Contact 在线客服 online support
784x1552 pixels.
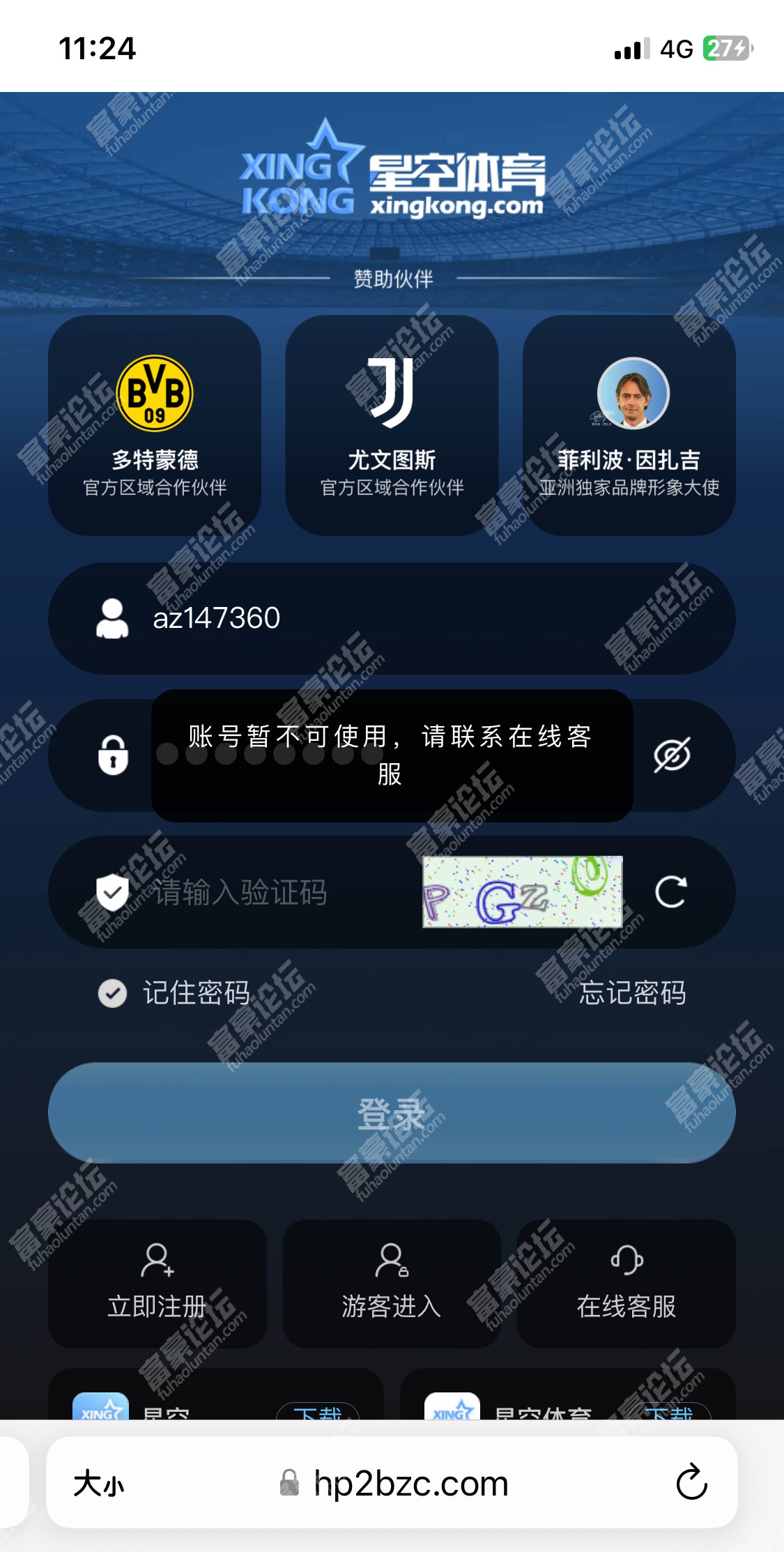point(626,1283)
